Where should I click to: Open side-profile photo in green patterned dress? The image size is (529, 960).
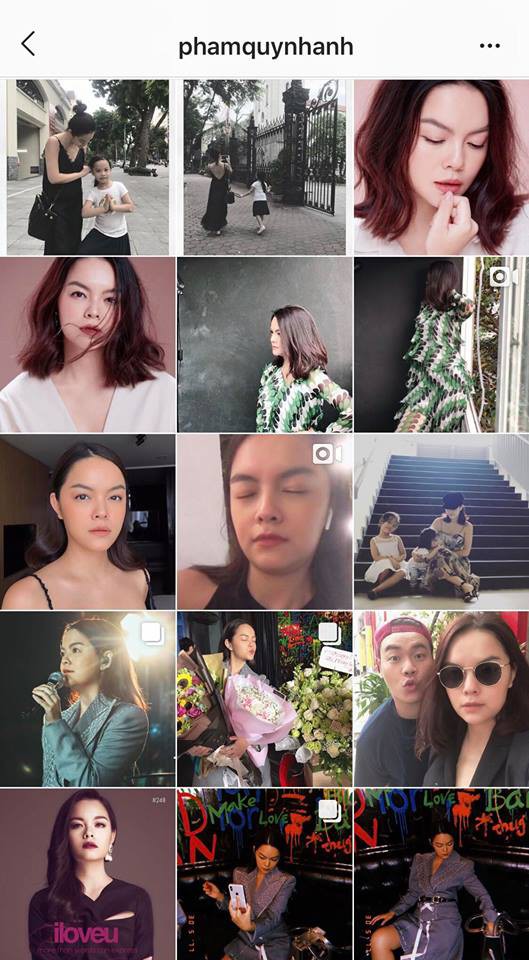(264, 345)
